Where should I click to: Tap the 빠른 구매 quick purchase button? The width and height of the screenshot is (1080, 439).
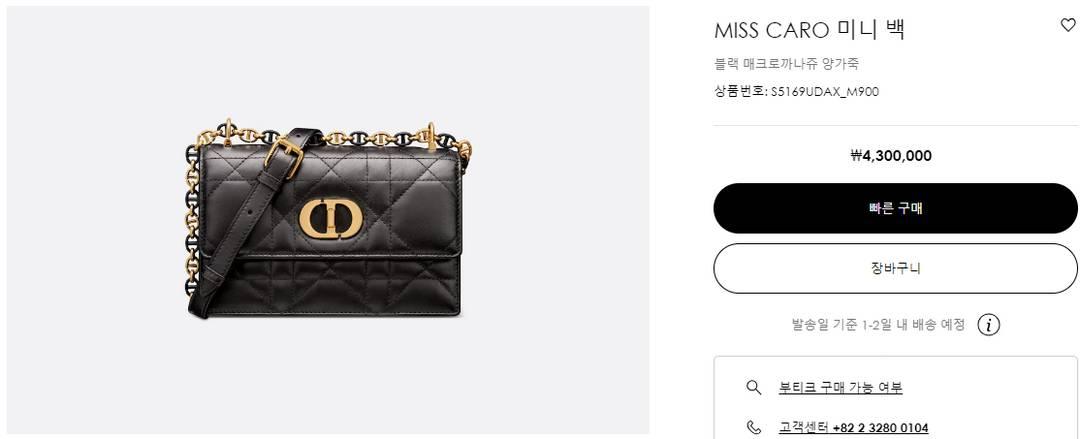pos(895,208)
